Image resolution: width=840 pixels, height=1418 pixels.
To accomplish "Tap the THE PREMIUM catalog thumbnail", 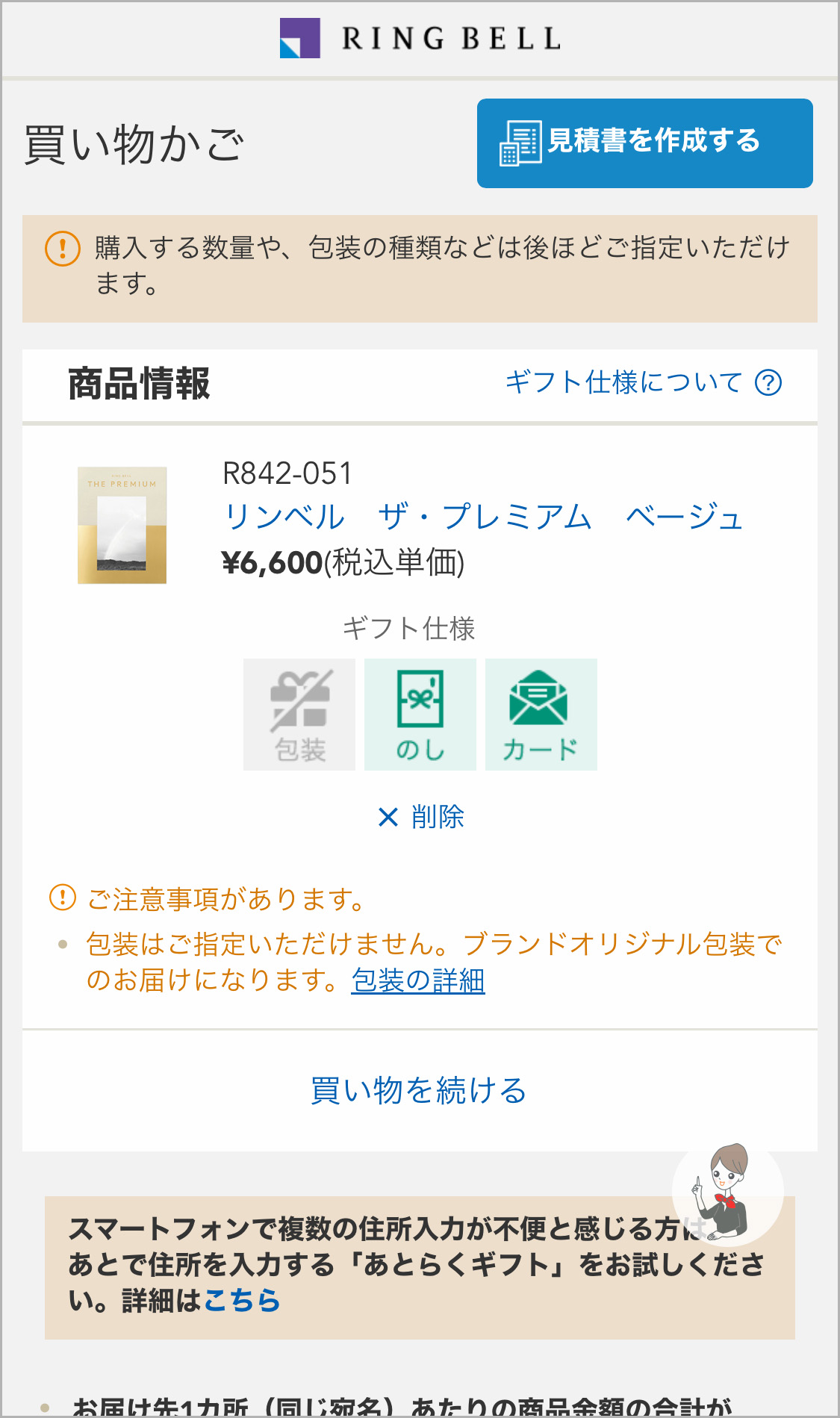I will [122, 525].
